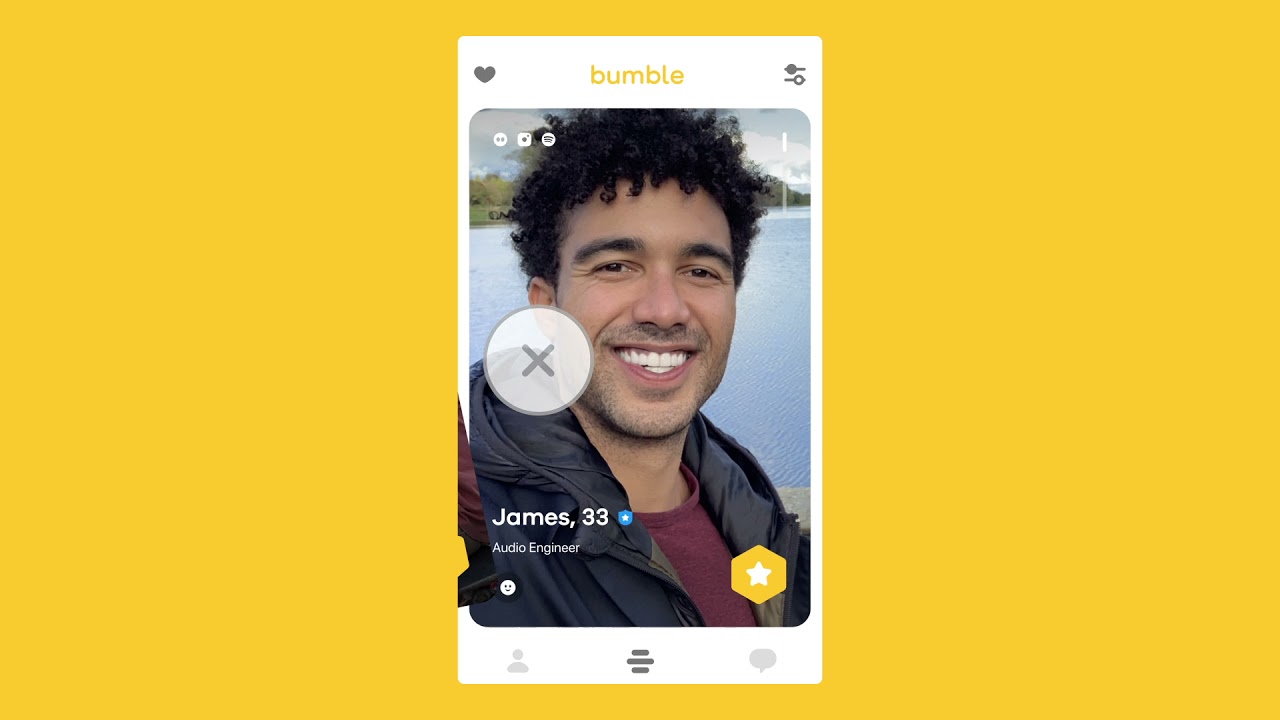Tap the smiley reaction icon on James's card
The height and width of the screenshot is (720, 1280).
(508, 587)
